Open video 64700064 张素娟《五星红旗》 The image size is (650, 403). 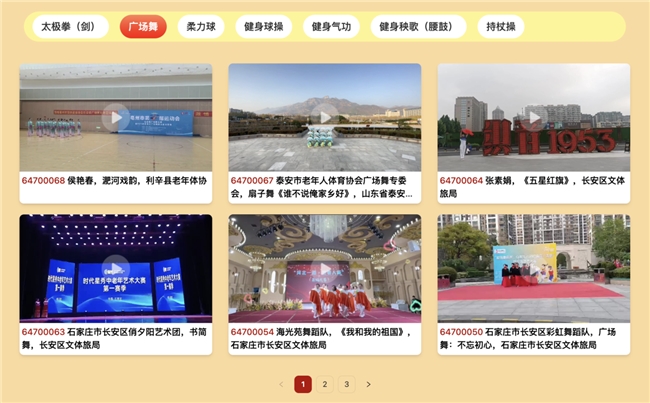[533, 118]
